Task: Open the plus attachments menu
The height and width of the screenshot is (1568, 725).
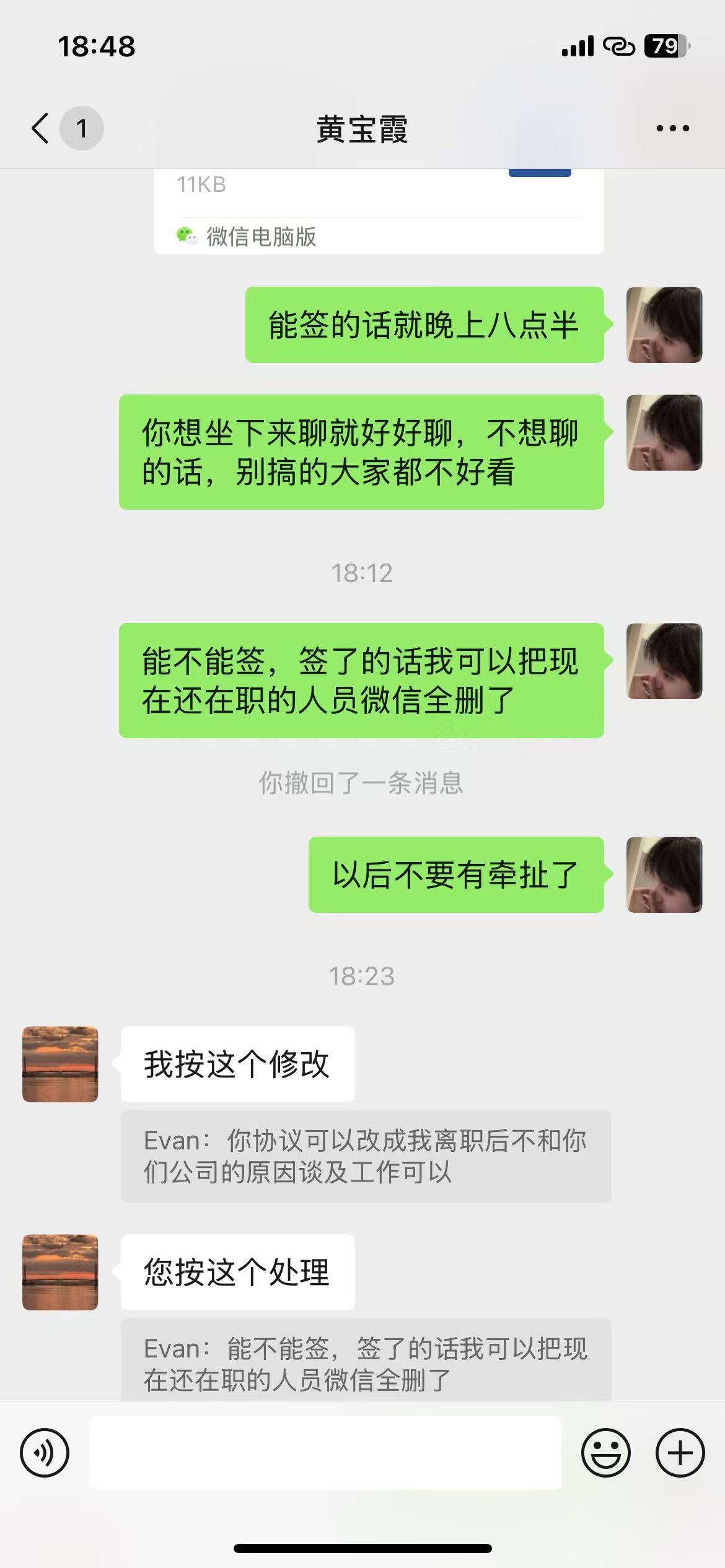Action: pyautogui.click(x=680, y=1453)
